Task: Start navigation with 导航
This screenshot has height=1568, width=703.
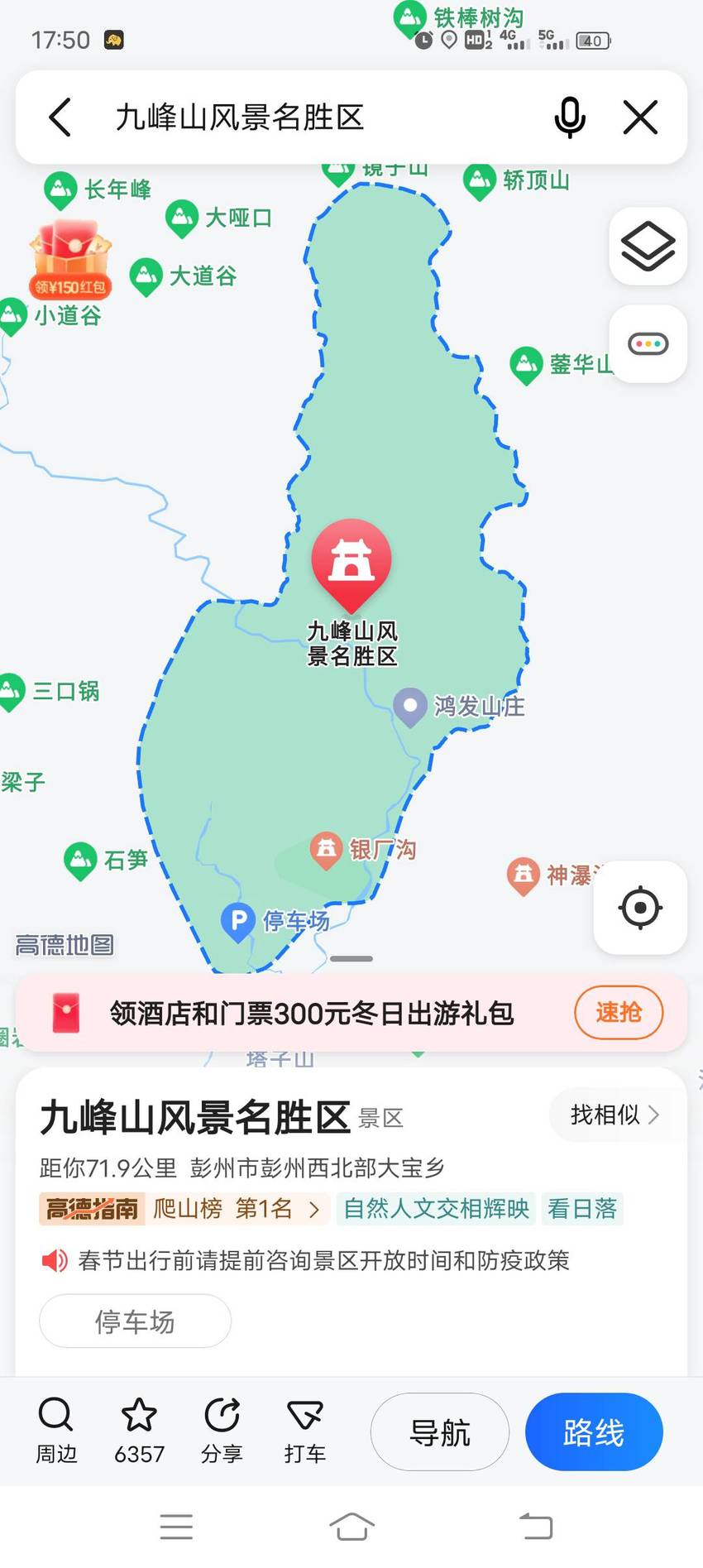Action: [440, 1431]
